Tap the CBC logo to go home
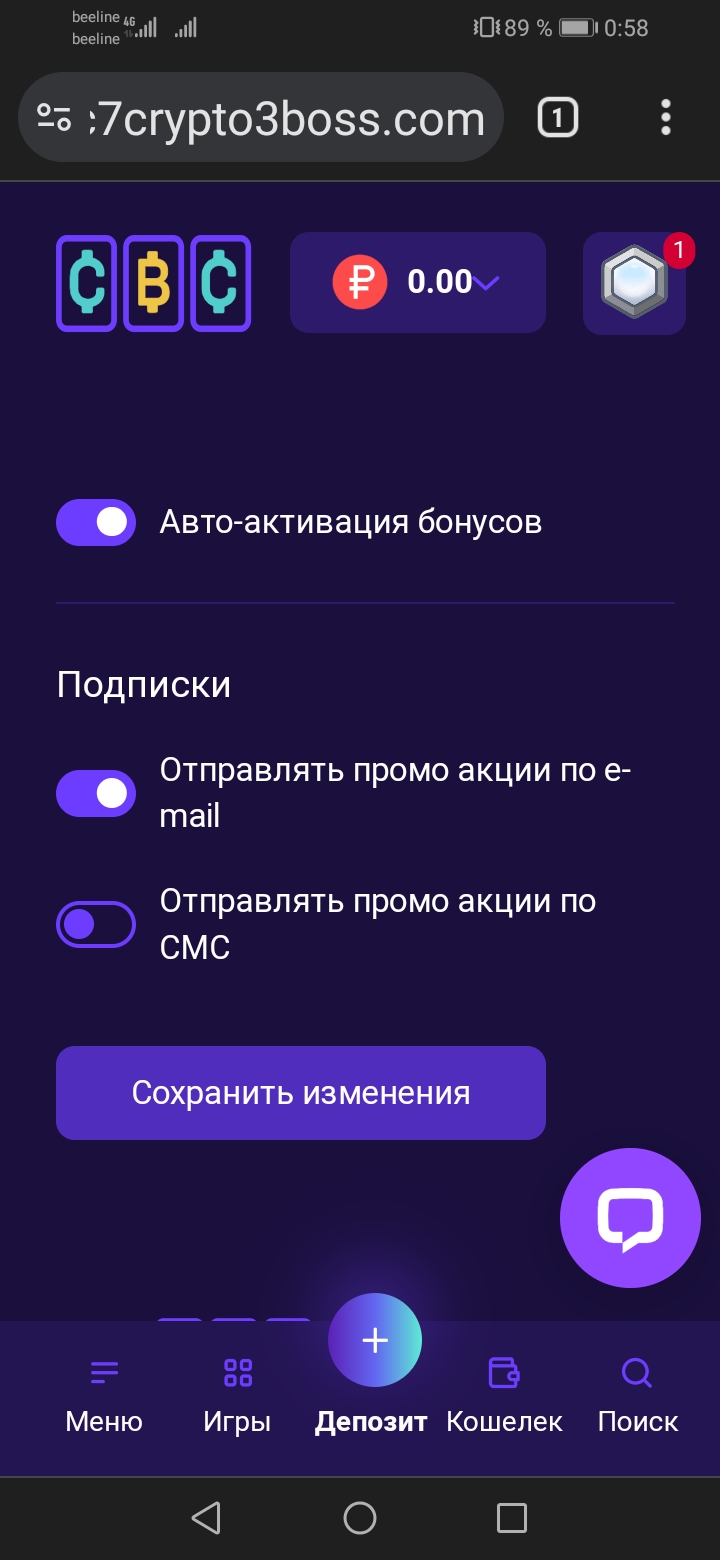This screenshot has height=1560, width=720. 153,283
